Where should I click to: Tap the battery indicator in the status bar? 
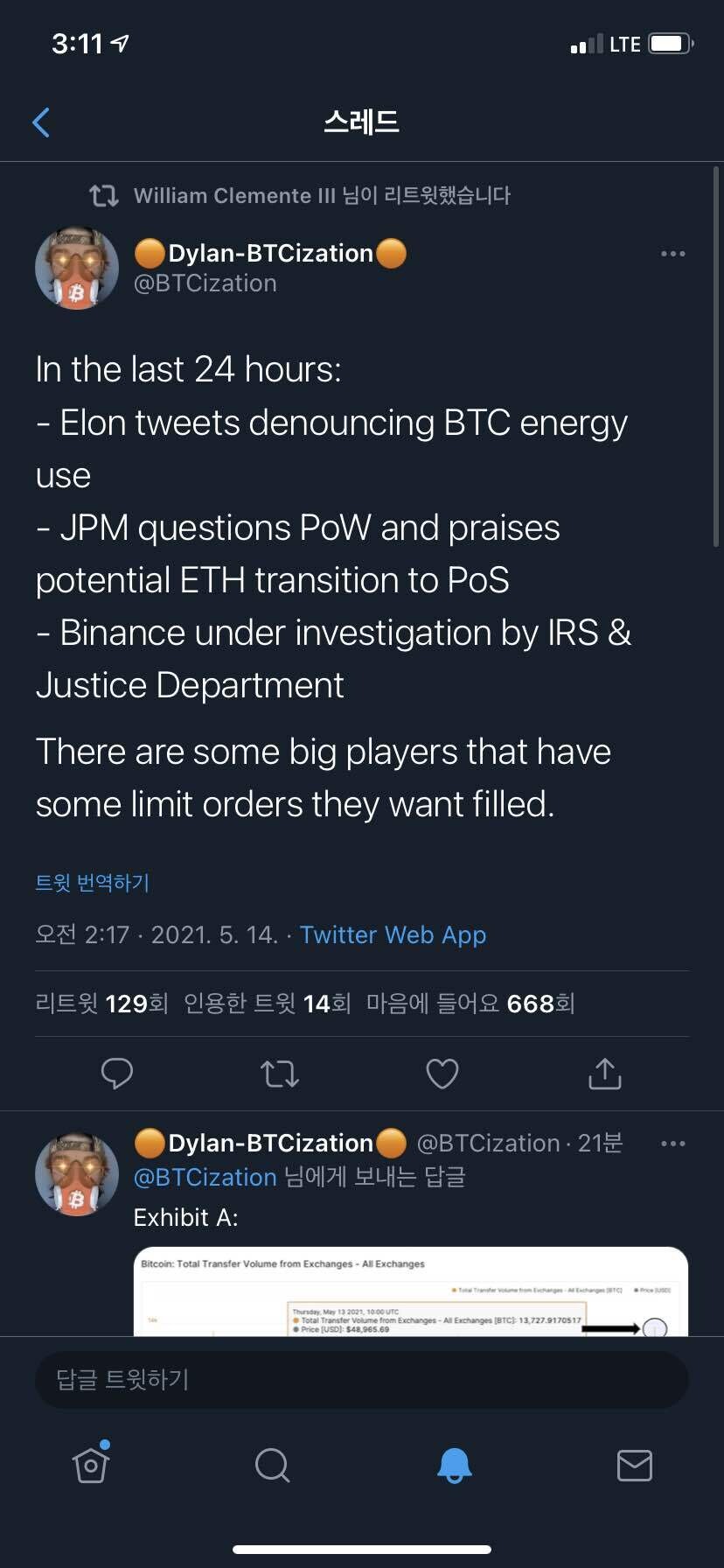(x=670, y=43)
